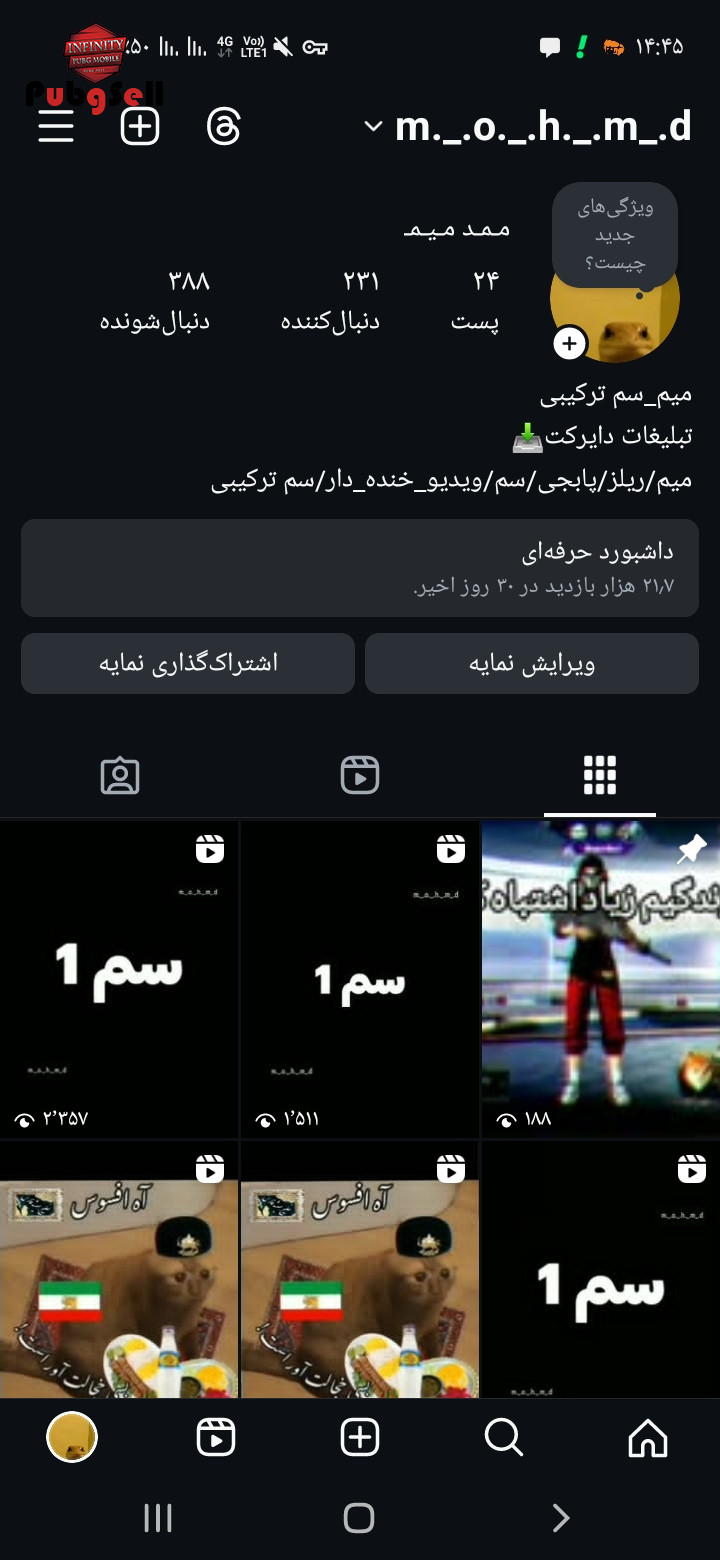720x1560 pixels.
Task: Tap اشتراک‌گذاری نمایه share profile button
Action: point(188,664)
